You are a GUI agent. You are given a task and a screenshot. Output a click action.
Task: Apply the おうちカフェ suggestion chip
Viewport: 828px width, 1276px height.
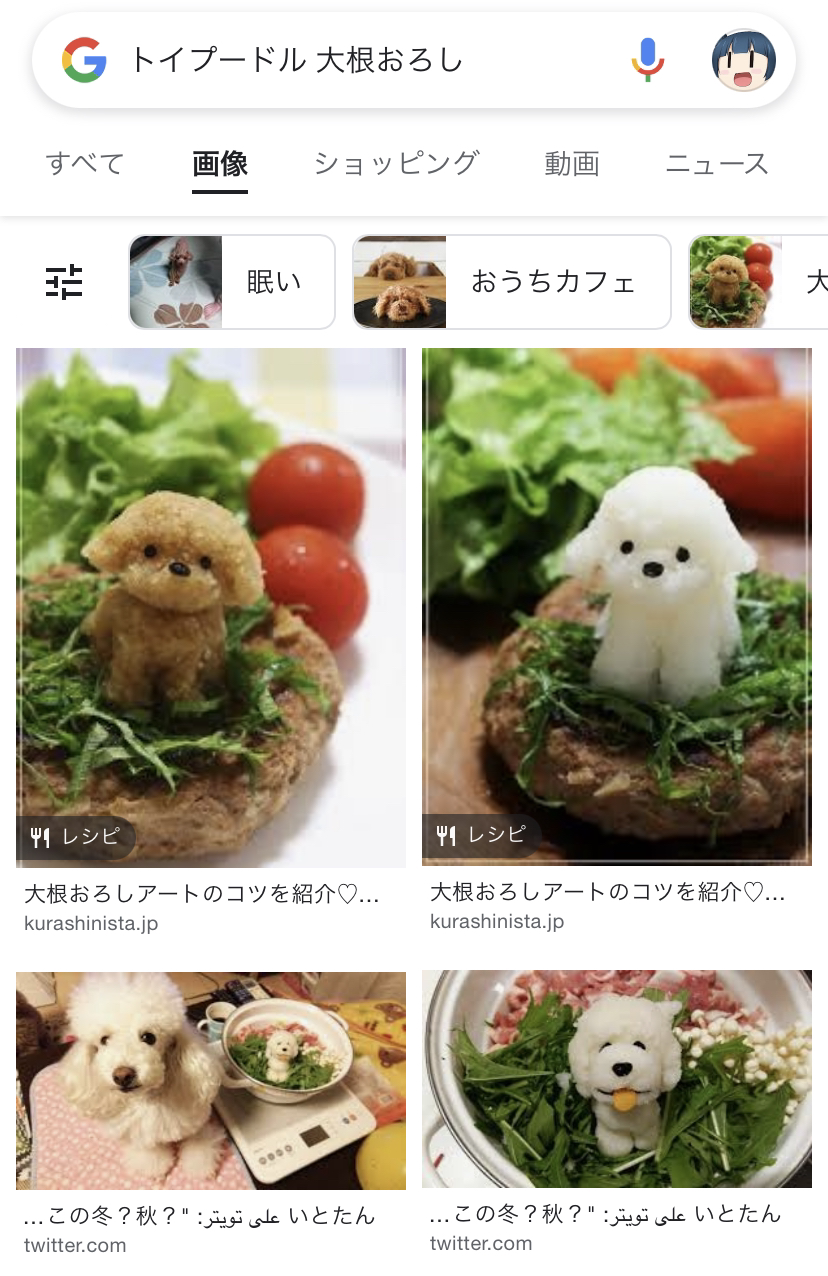pos(511,282)
